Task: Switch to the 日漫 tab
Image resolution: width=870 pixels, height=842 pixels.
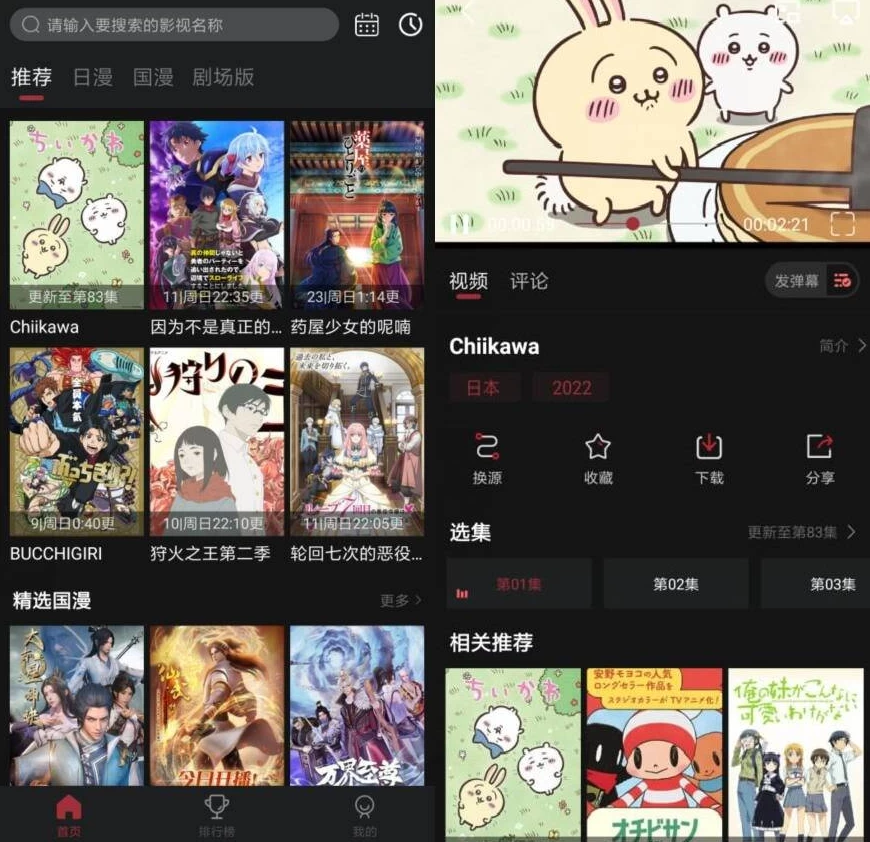Action: pos(92,77)
